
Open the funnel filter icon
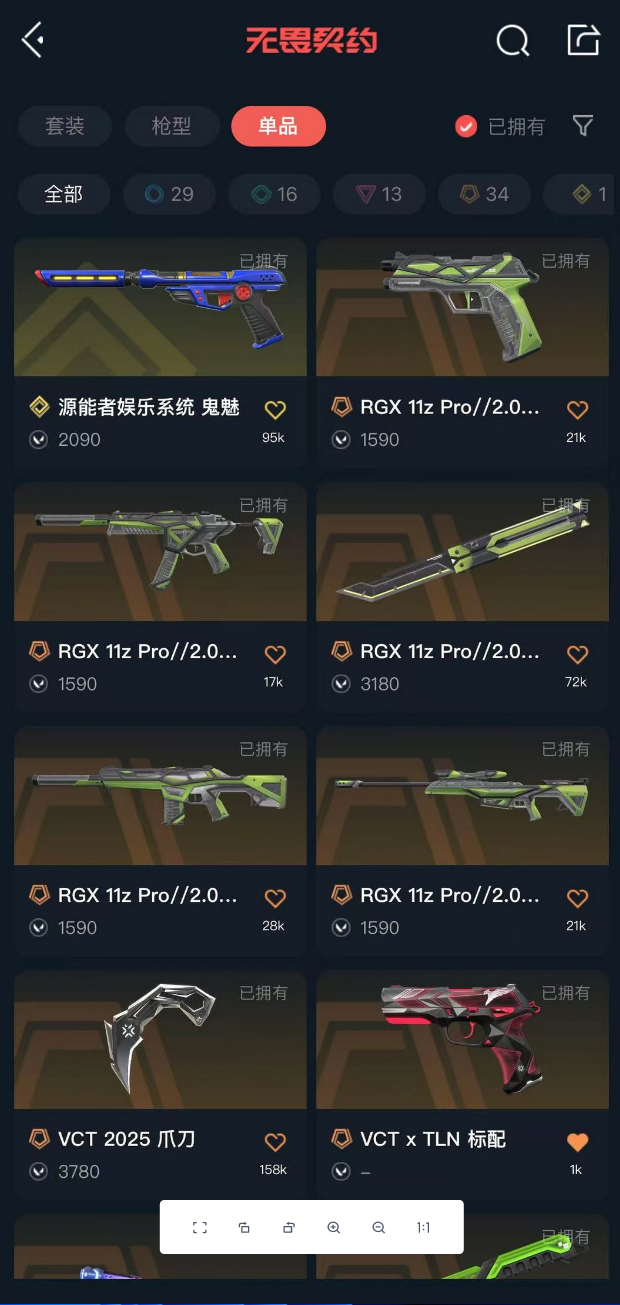coord(583,125)
